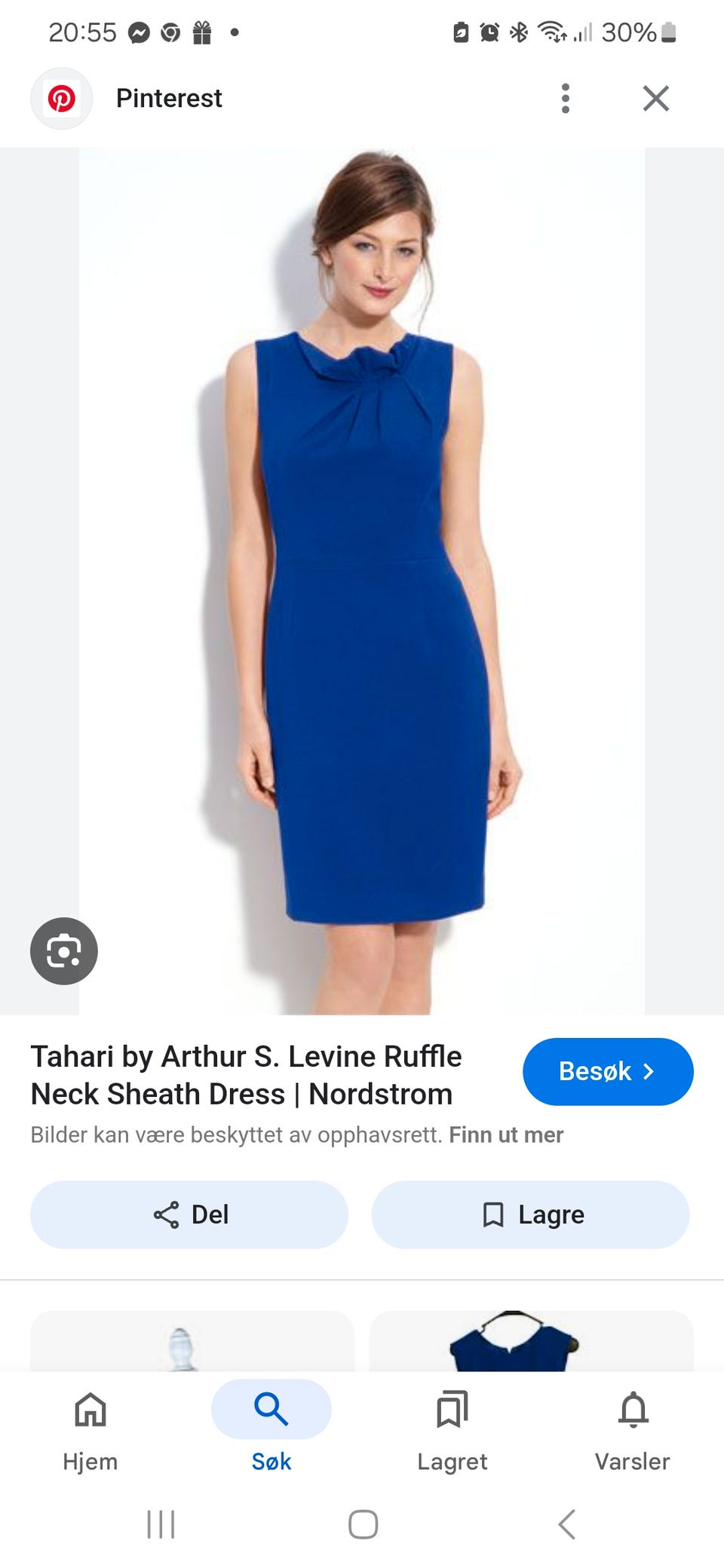
Task: Close the image viewer
Action: tap(655, 98)
